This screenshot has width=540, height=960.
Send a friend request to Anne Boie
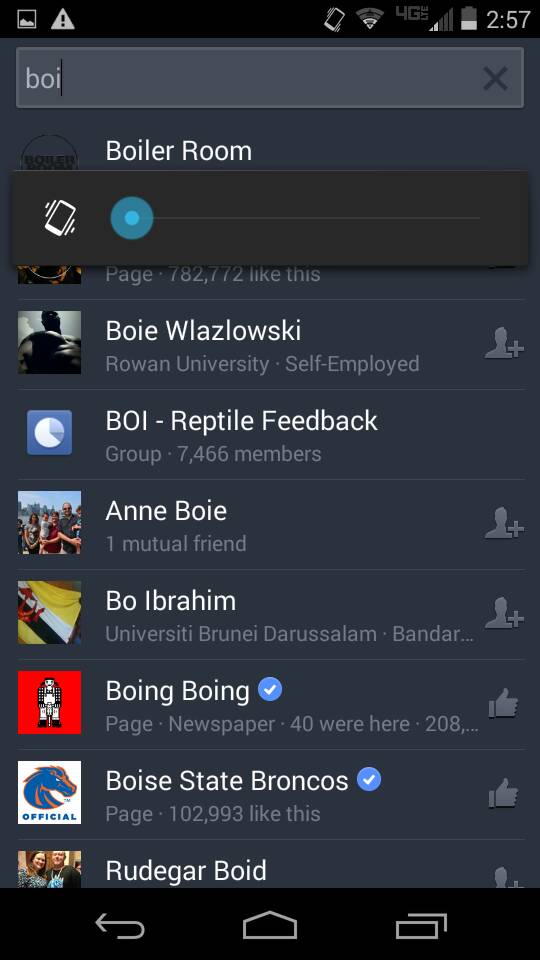click(504, 523)
